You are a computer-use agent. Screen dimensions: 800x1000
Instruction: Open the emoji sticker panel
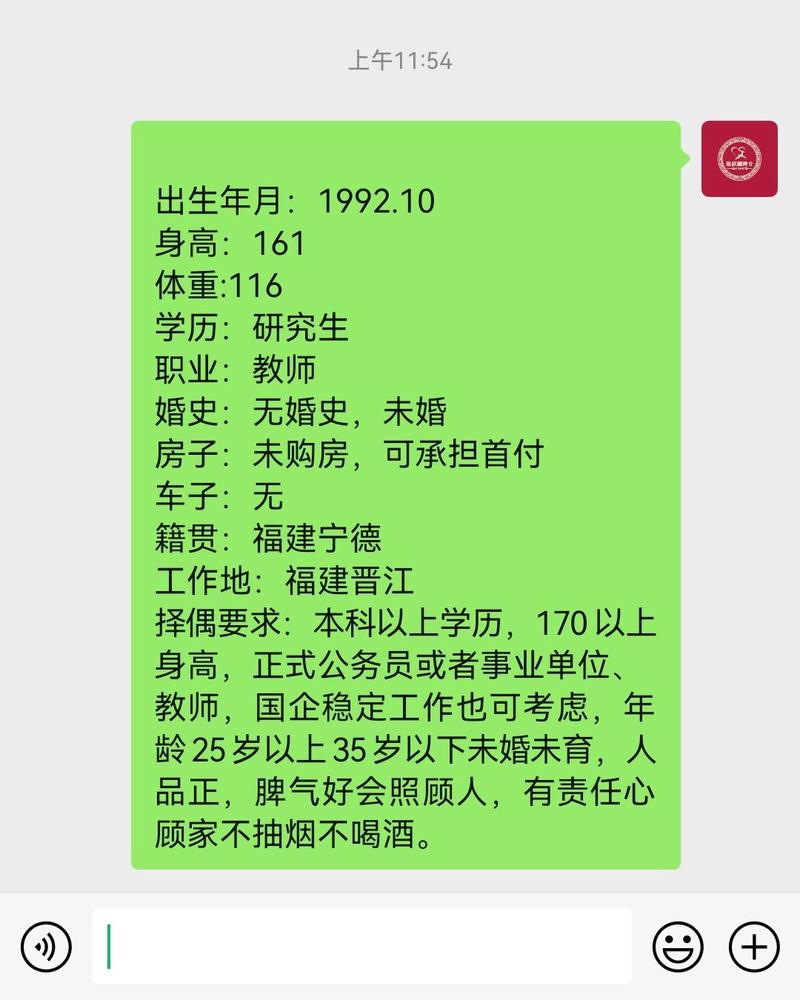coord(678,945)
